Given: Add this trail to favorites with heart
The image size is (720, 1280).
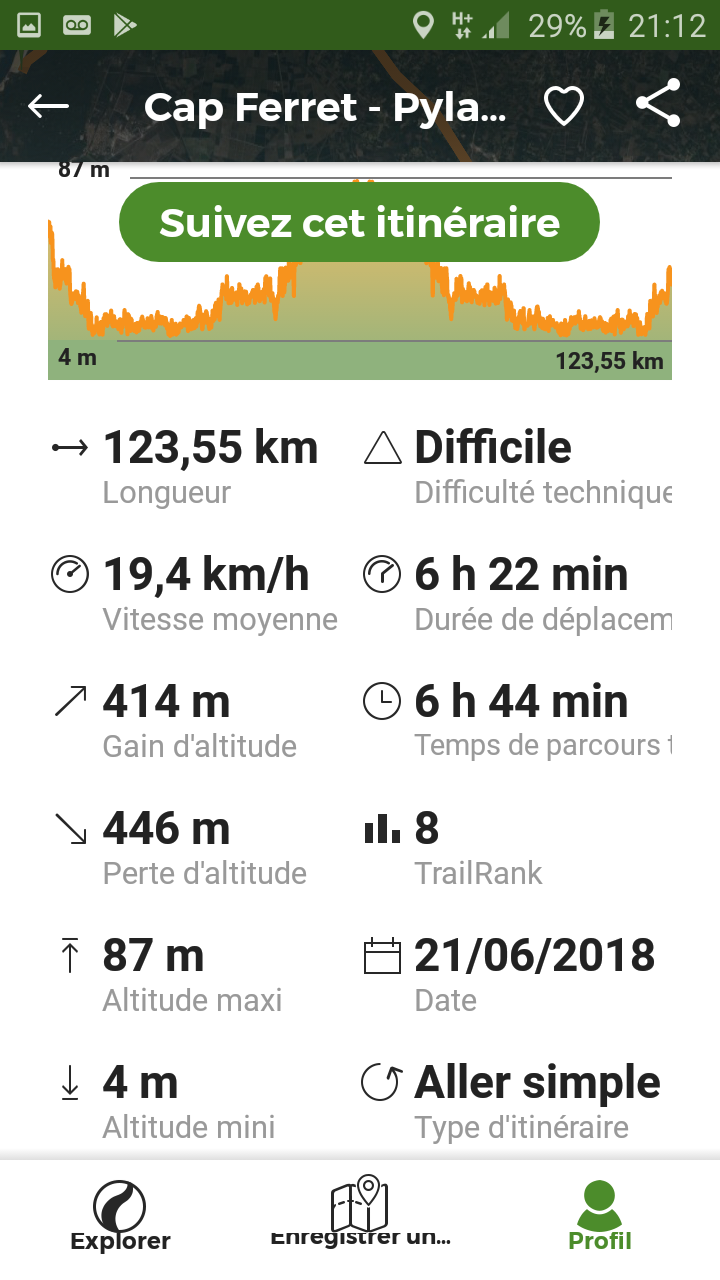Looking at the screenshot, I should [x=563, y=106].
